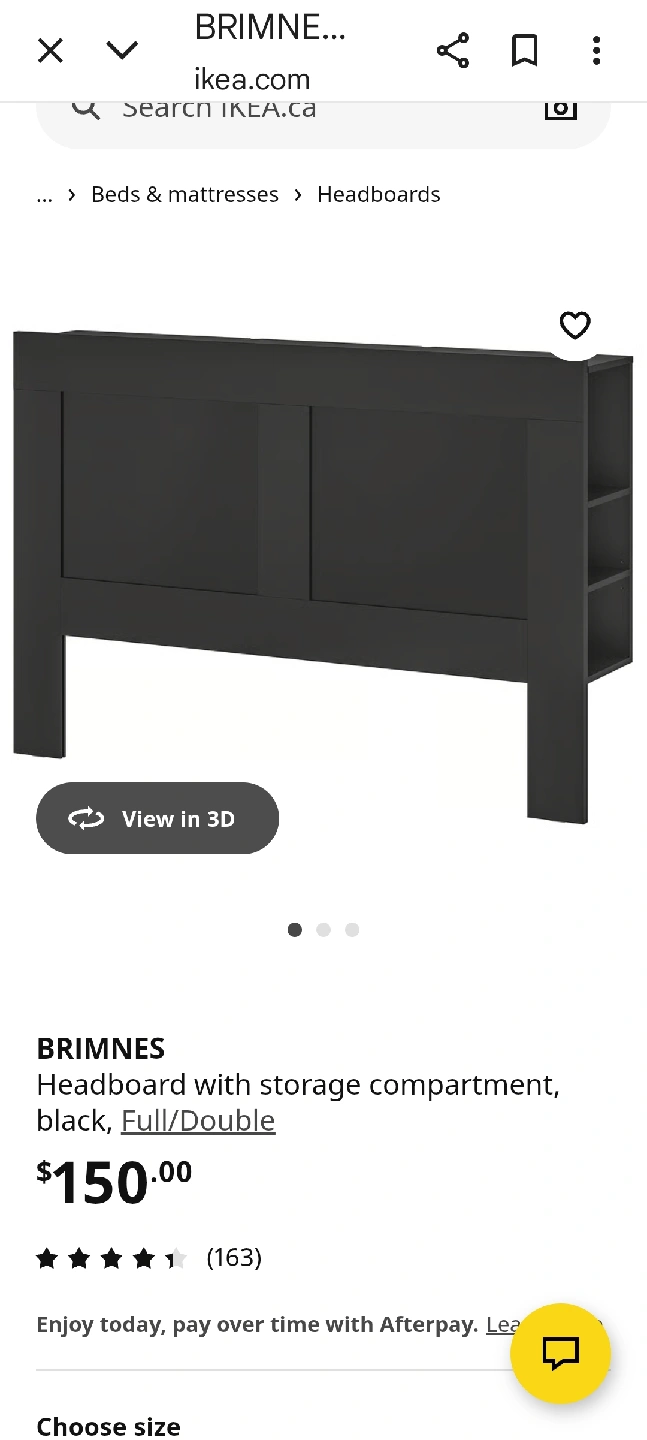This screenshot has width=647, height=1440.
Task: Bookmark this page in the browser
Action: 525,50
